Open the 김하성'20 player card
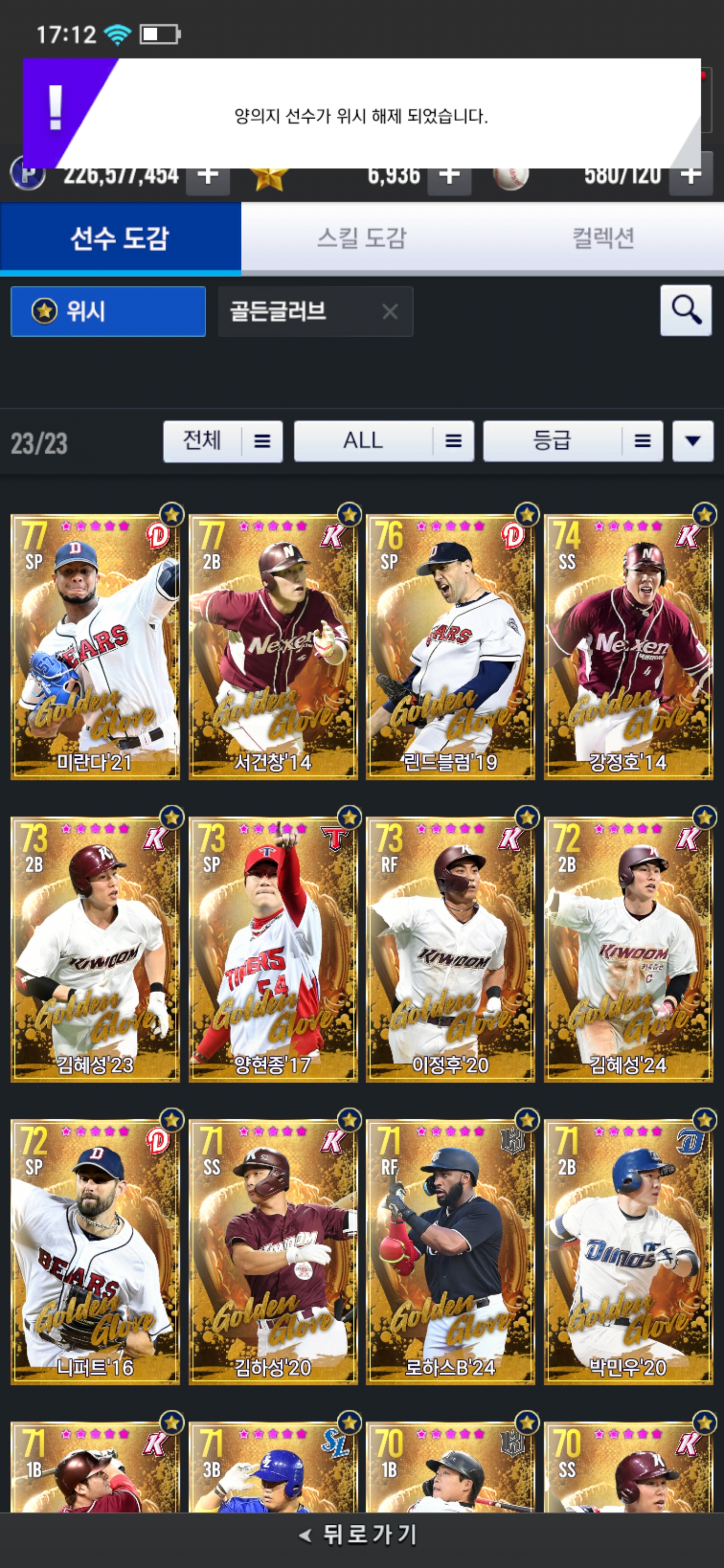The height and width of the screenshot is (1568, 724). point(273,1251)
